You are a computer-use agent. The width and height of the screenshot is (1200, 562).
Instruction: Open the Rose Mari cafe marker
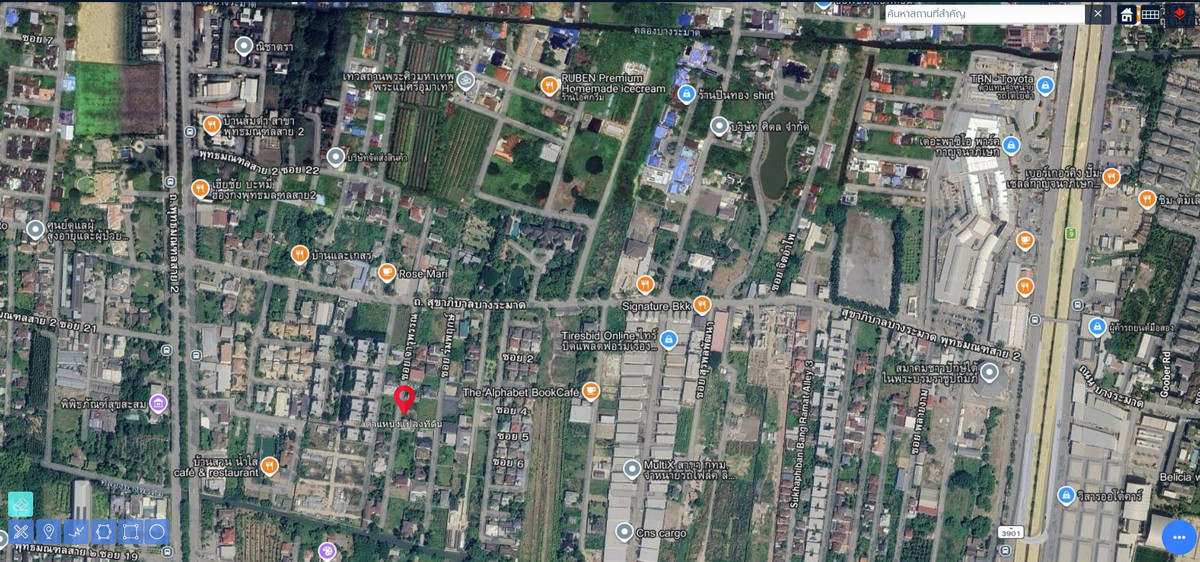click(x=387, y=273)
